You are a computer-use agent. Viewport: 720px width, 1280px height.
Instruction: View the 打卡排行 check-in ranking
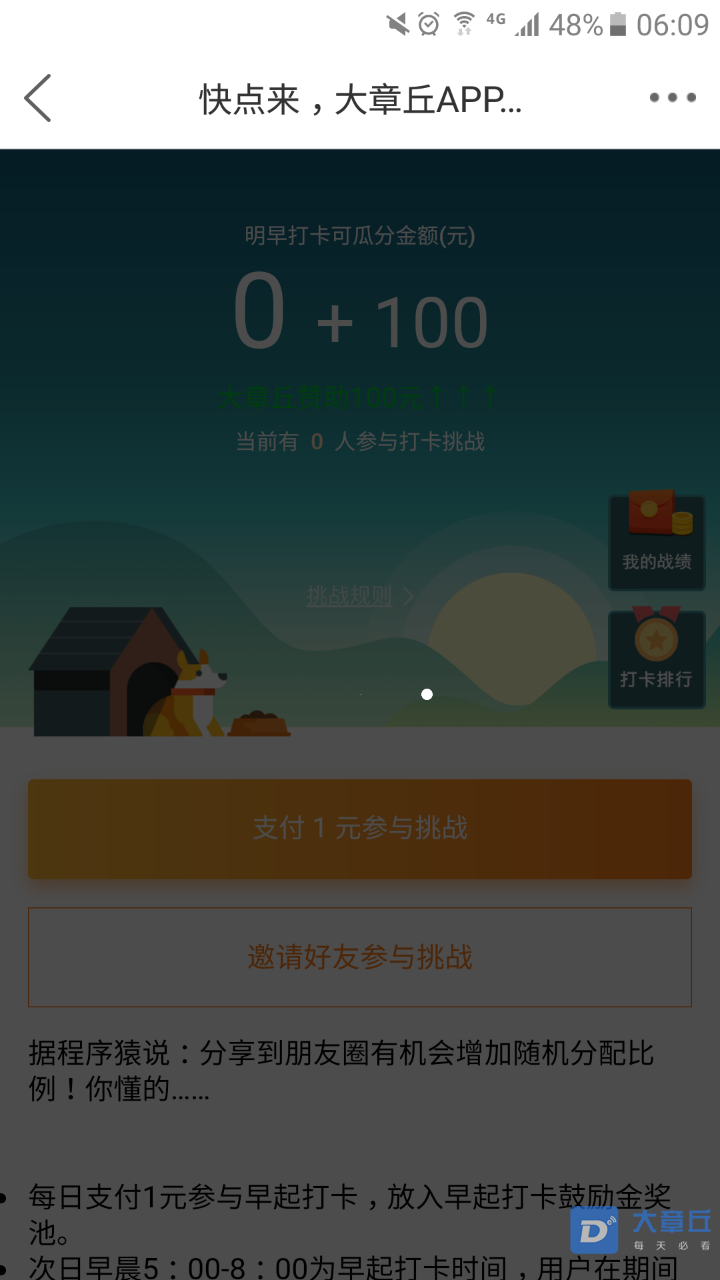(657, 658)
